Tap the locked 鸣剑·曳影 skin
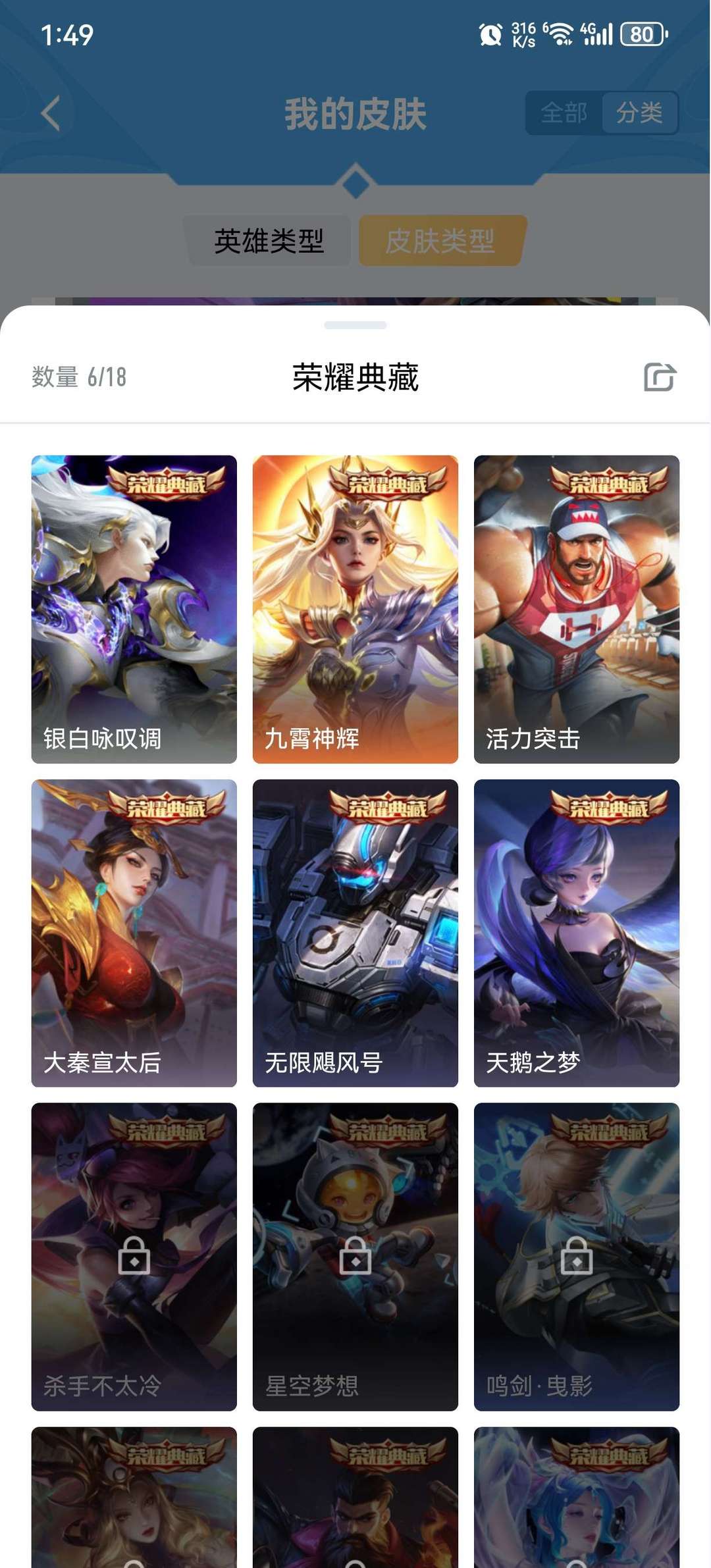This screenshot has width=711, height=1568. coord(576,1256)
